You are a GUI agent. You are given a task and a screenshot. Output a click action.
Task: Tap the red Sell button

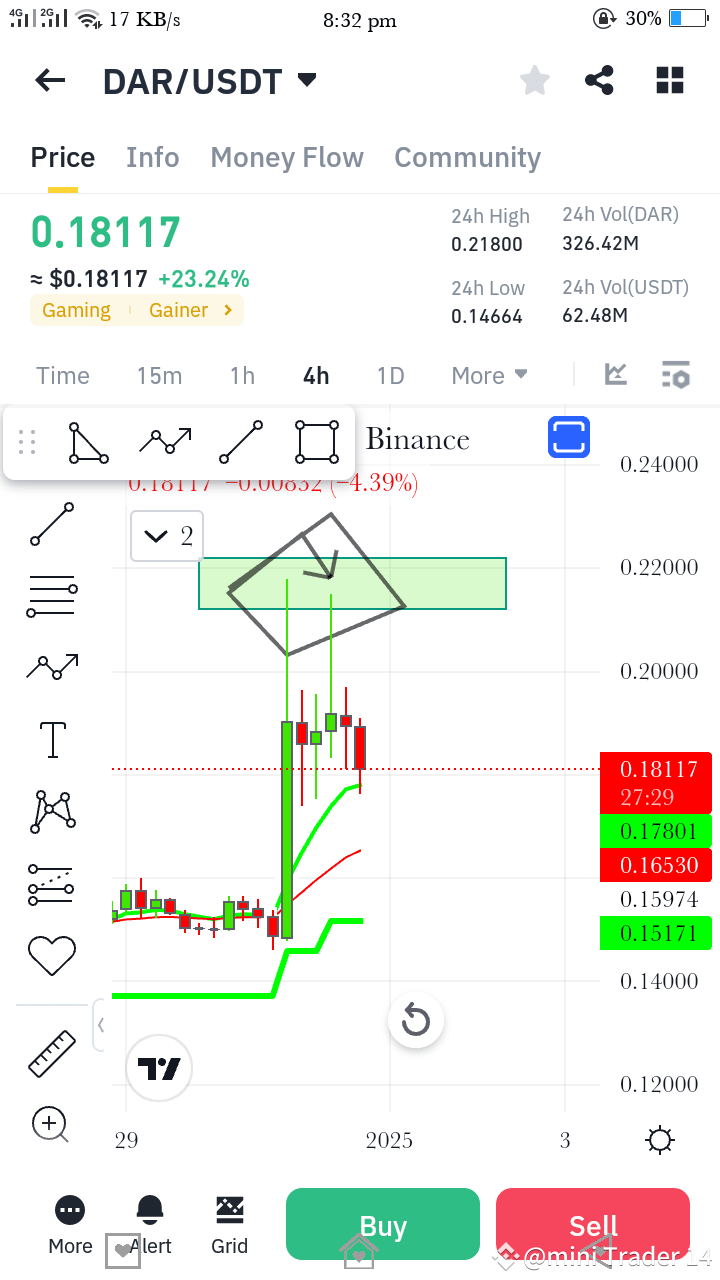592,1224
